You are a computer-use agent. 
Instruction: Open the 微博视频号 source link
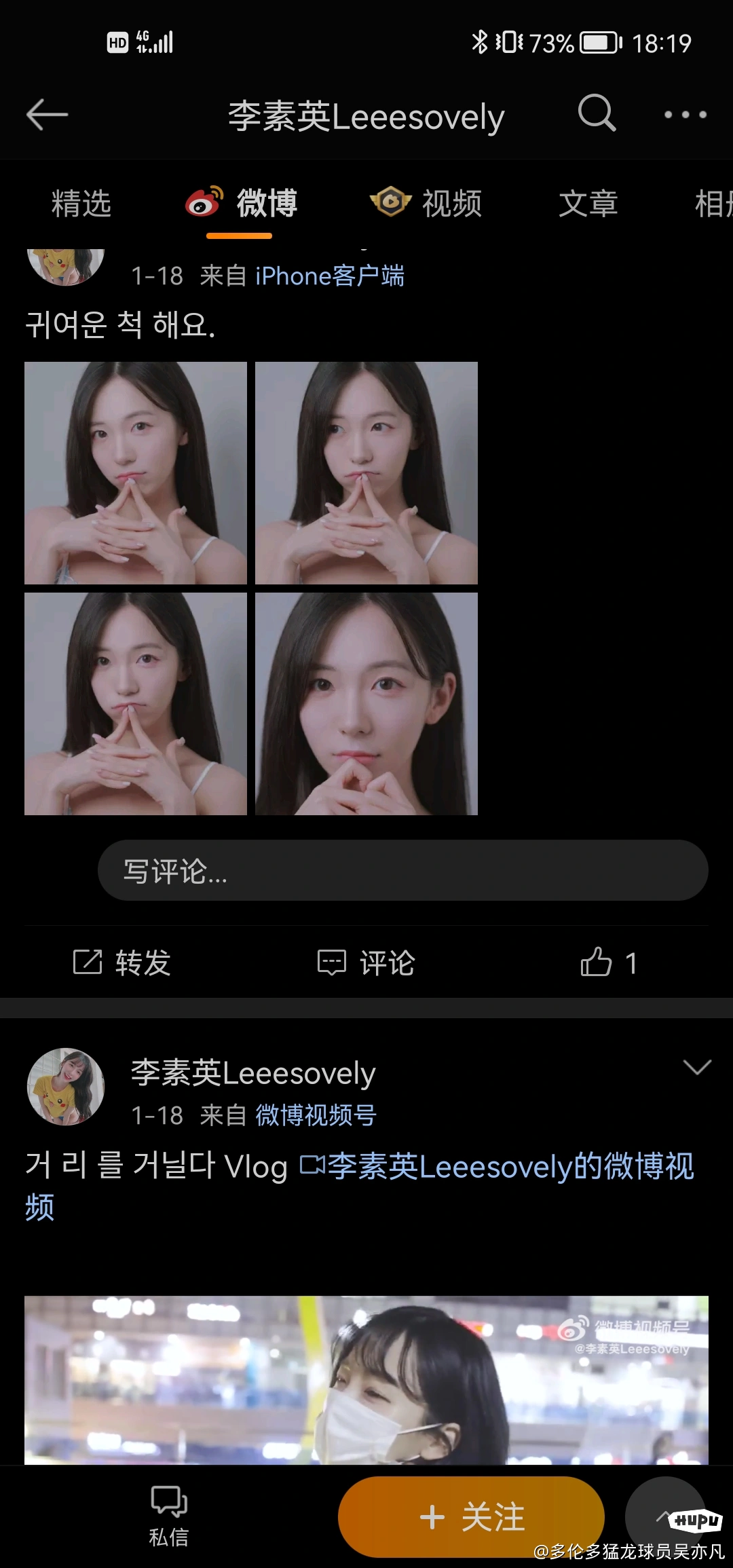click(316, 1115)
